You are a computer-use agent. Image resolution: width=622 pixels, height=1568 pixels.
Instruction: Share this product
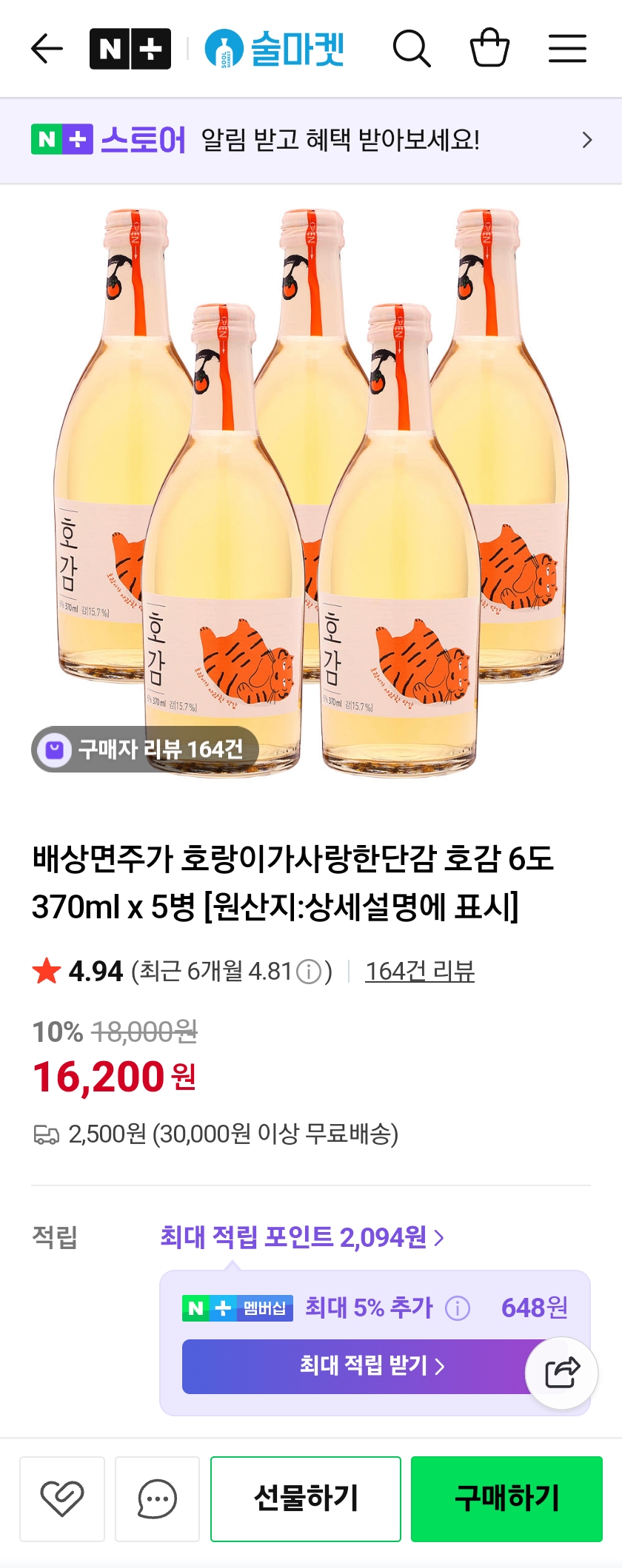562,1373
